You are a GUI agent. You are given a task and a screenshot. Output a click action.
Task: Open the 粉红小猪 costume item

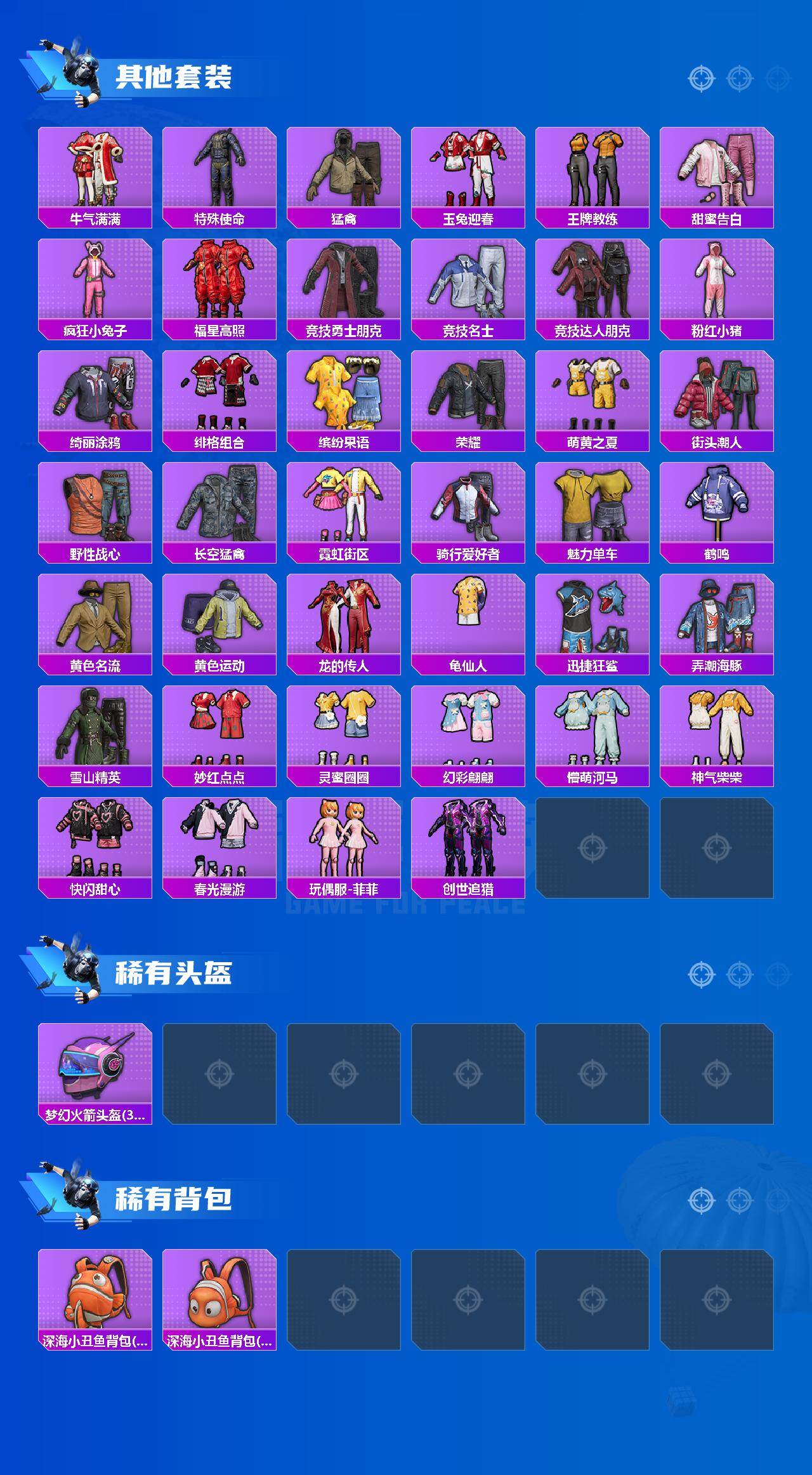tap(717, 286)
